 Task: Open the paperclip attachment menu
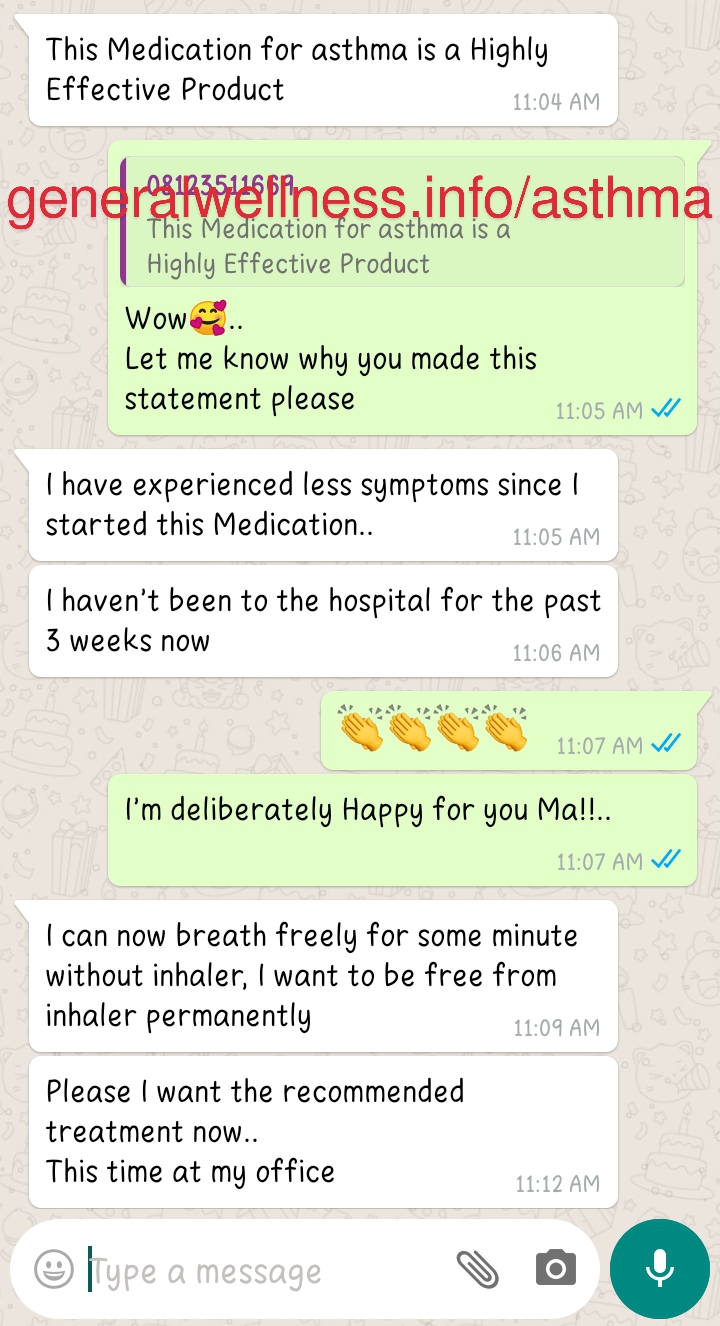[x=478, y=1270]
